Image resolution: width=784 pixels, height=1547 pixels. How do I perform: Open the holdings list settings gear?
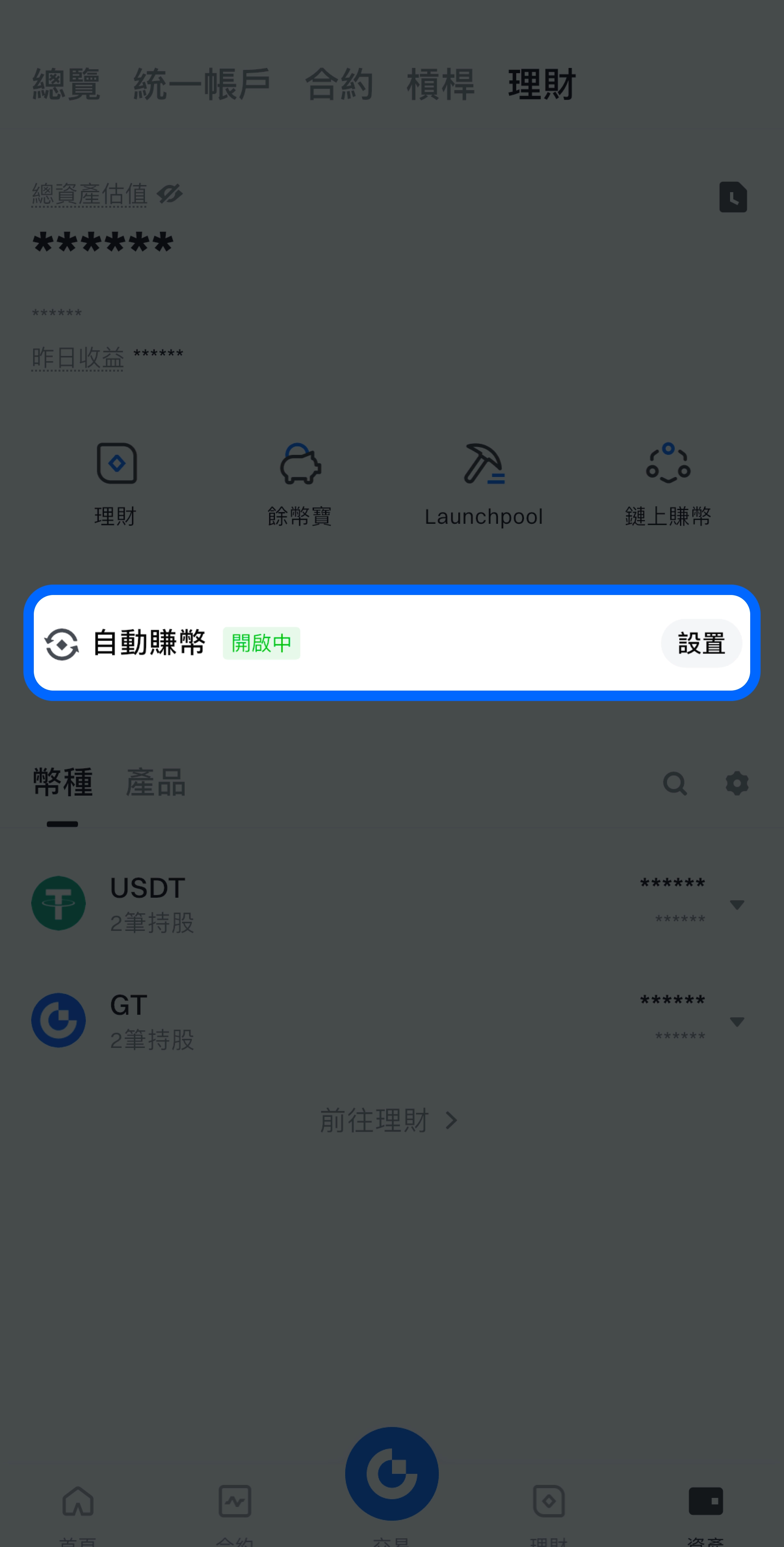(x=737, y=784)
